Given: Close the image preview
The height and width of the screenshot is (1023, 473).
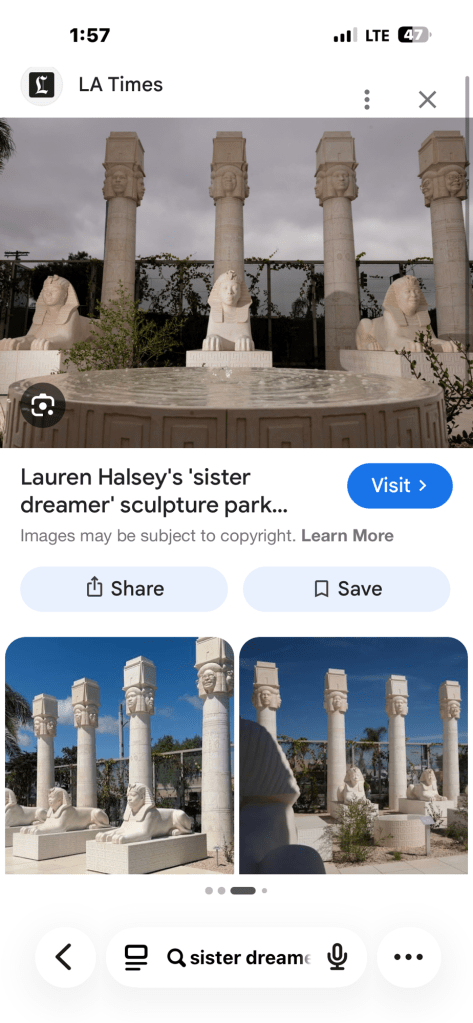Looking at the screenshot, I should click(427, 100).
